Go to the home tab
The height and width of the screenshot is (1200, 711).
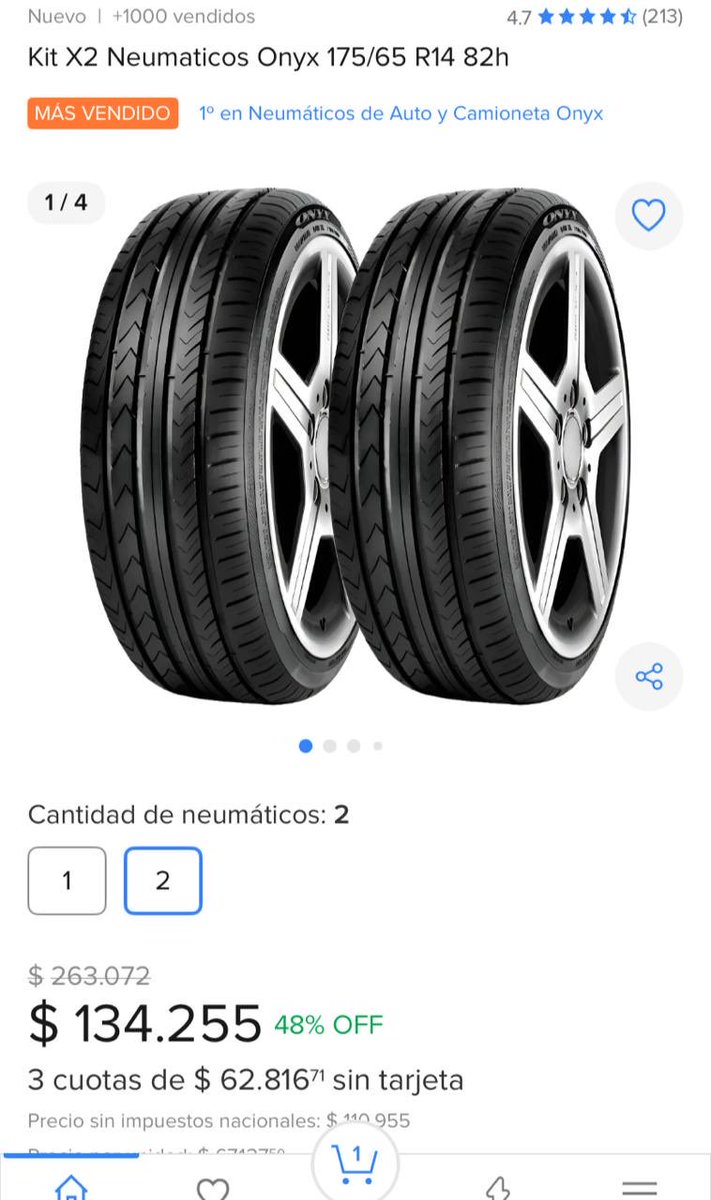pos(71,1187)
